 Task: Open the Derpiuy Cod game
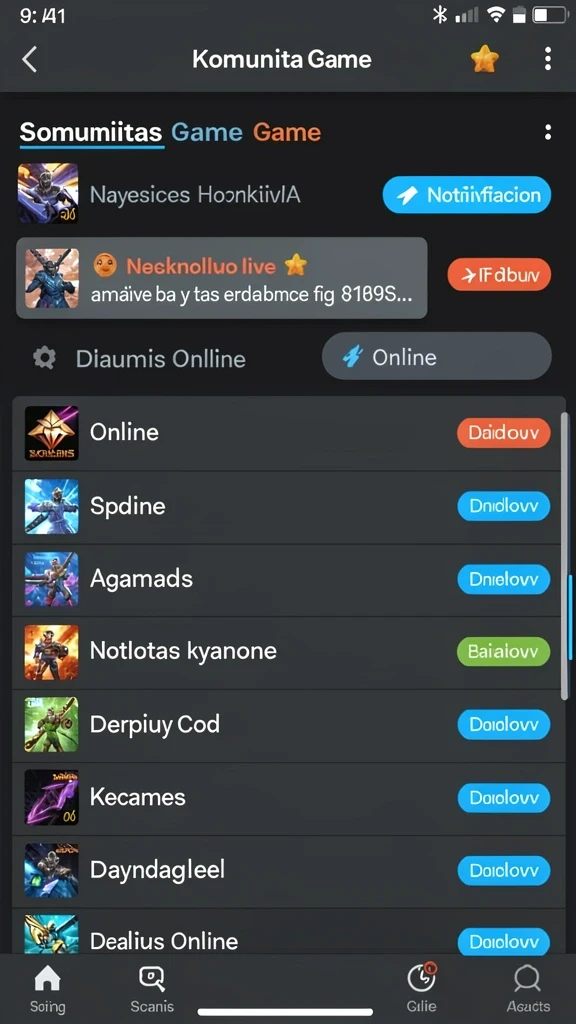click(x=287, y=725)
